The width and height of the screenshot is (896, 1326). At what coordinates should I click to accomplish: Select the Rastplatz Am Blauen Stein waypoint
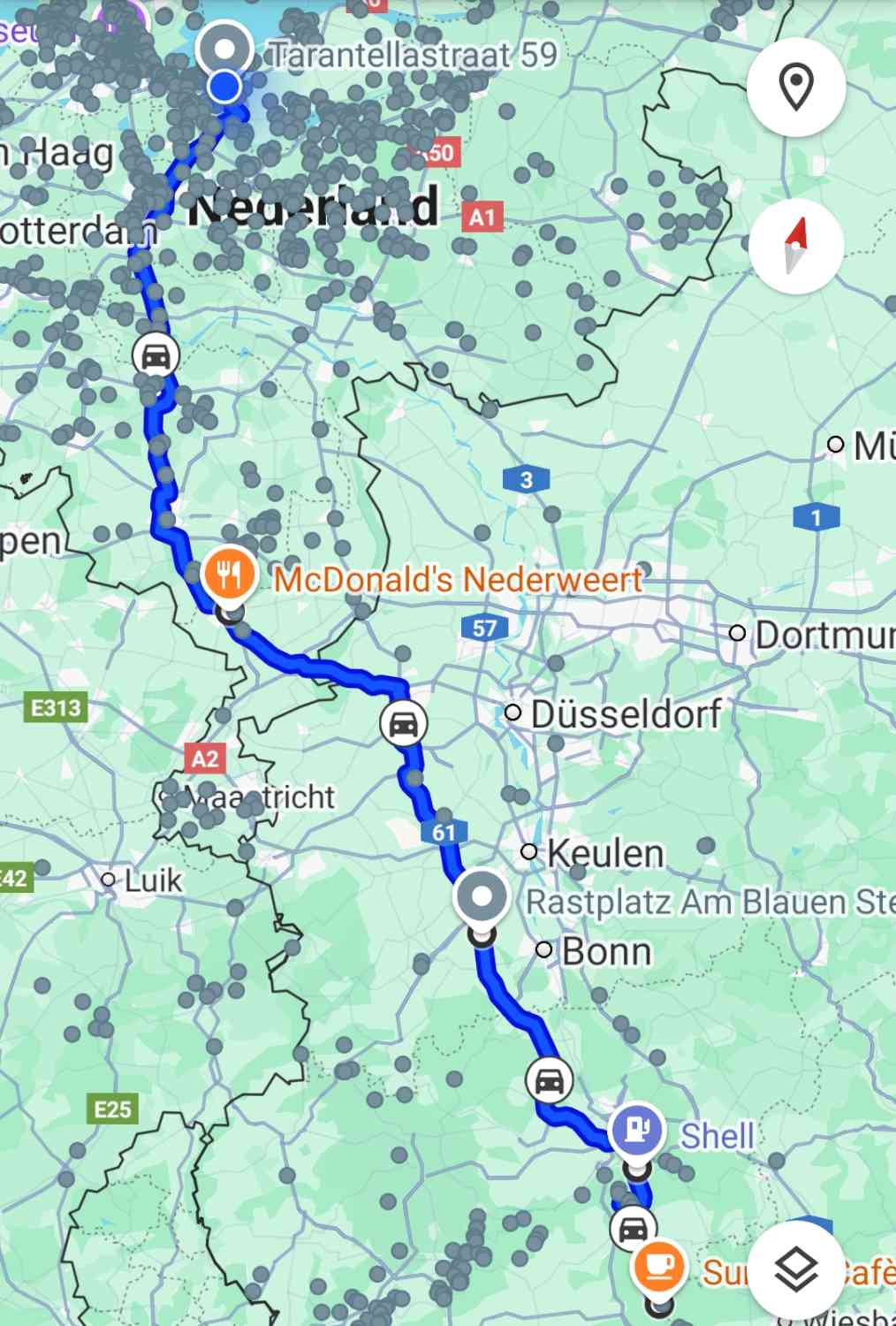(481, 898)
